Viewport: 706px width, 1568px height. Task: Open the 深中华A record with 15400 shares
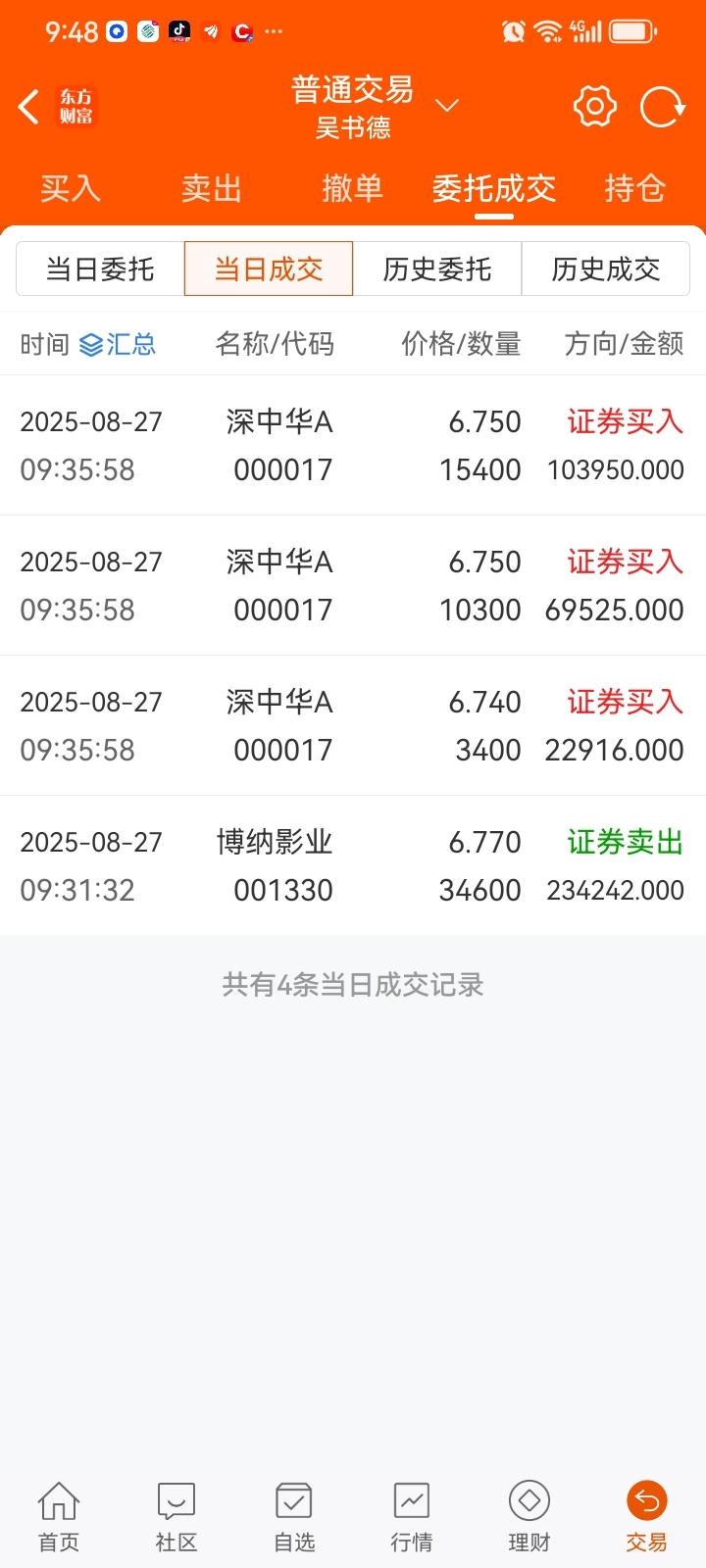pos(353,445)
